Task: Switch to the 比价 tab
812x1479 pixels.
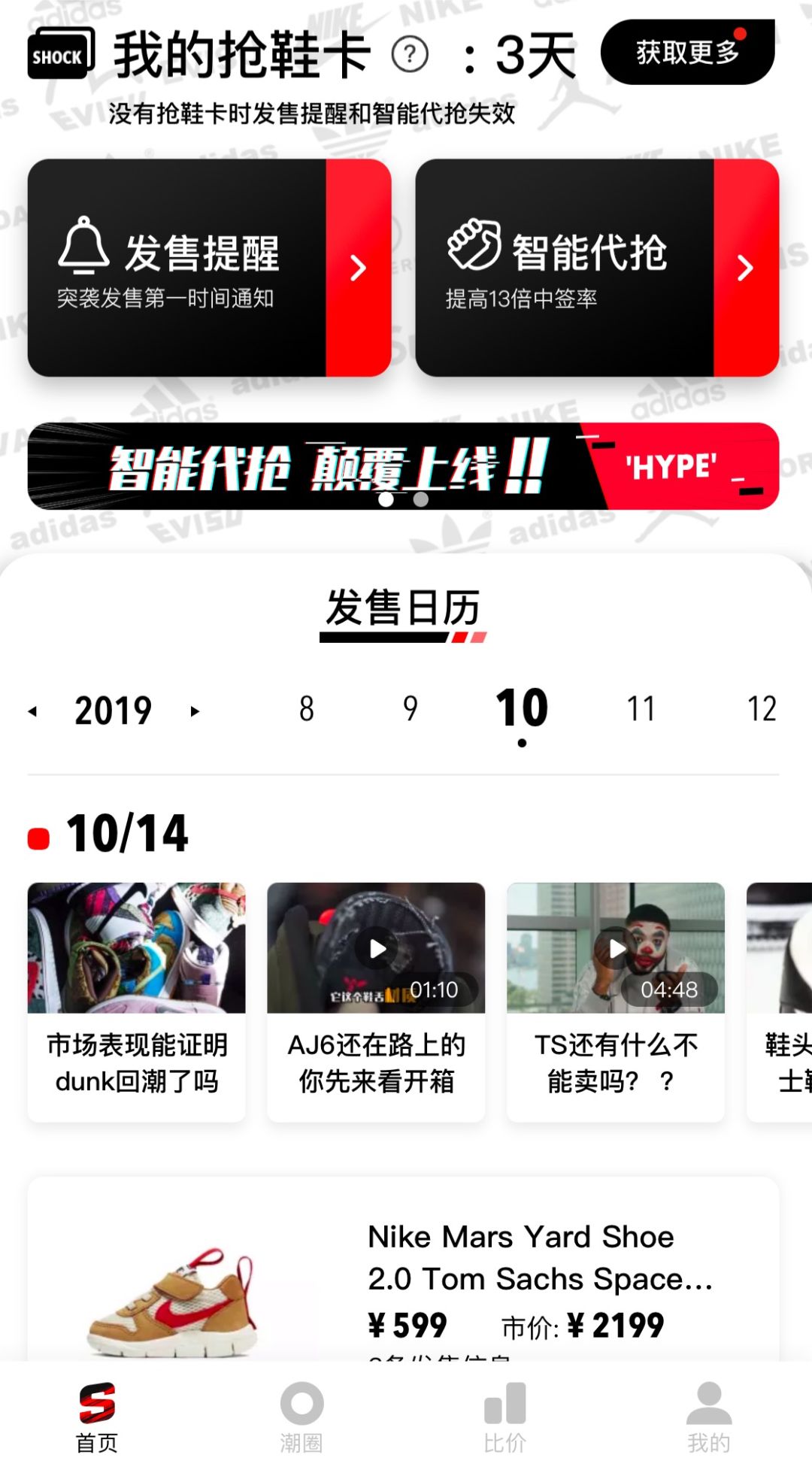Action: tap(504, 1417)
